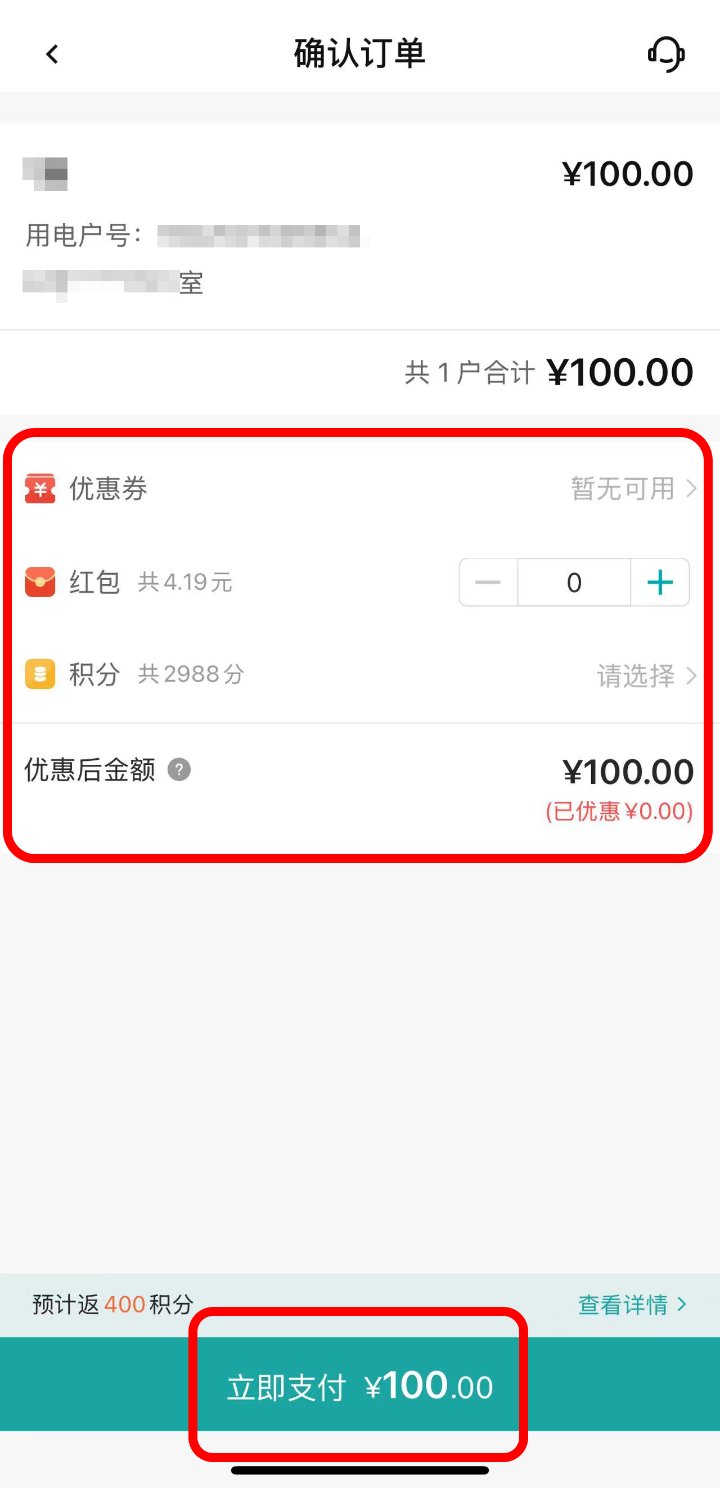This screenshot has height=1488, width=720.
Task: Go back from the order confirmation page
Action: coord(53,54)
